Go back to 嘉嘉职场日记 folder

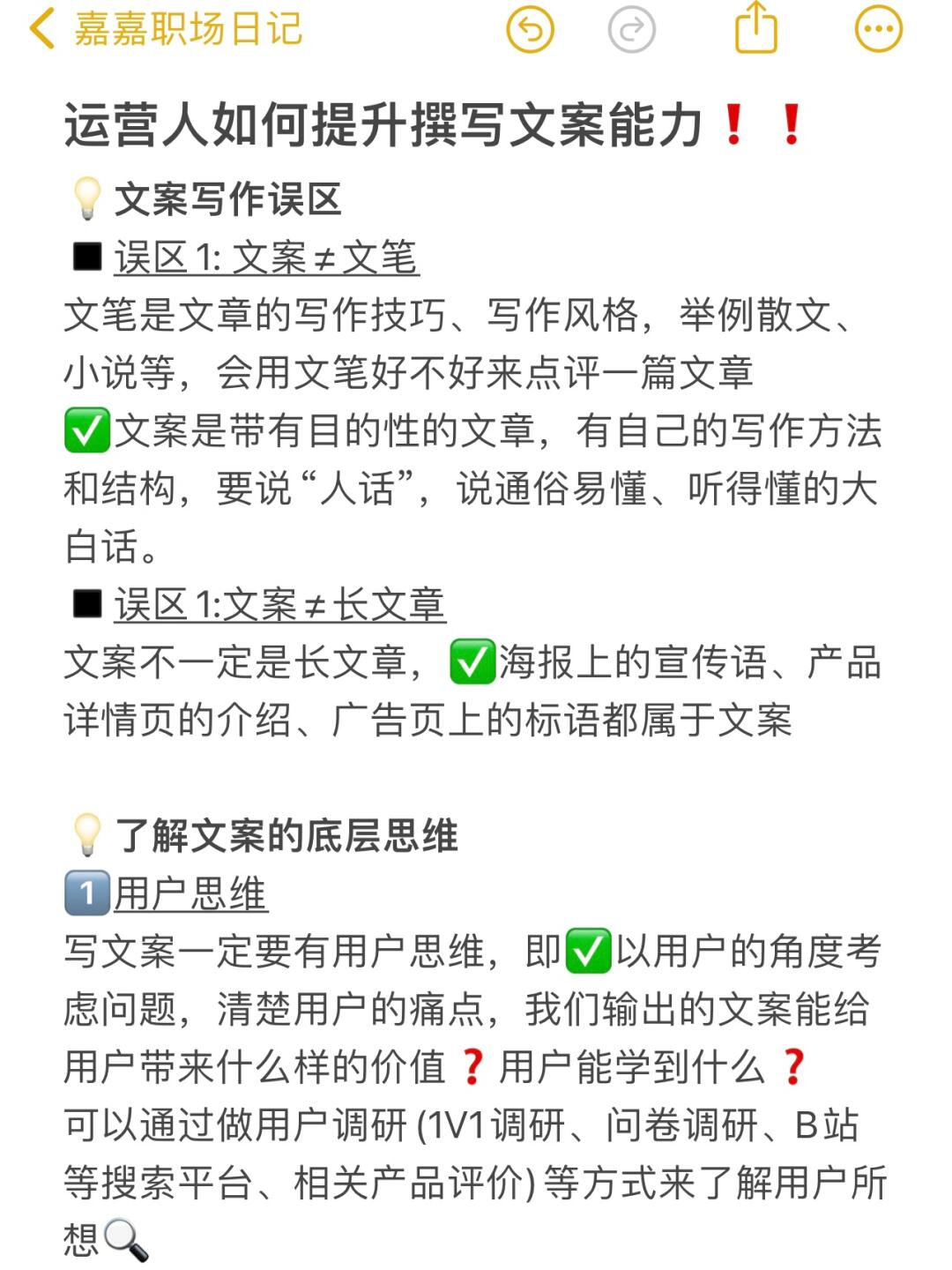tap(166, 29)
